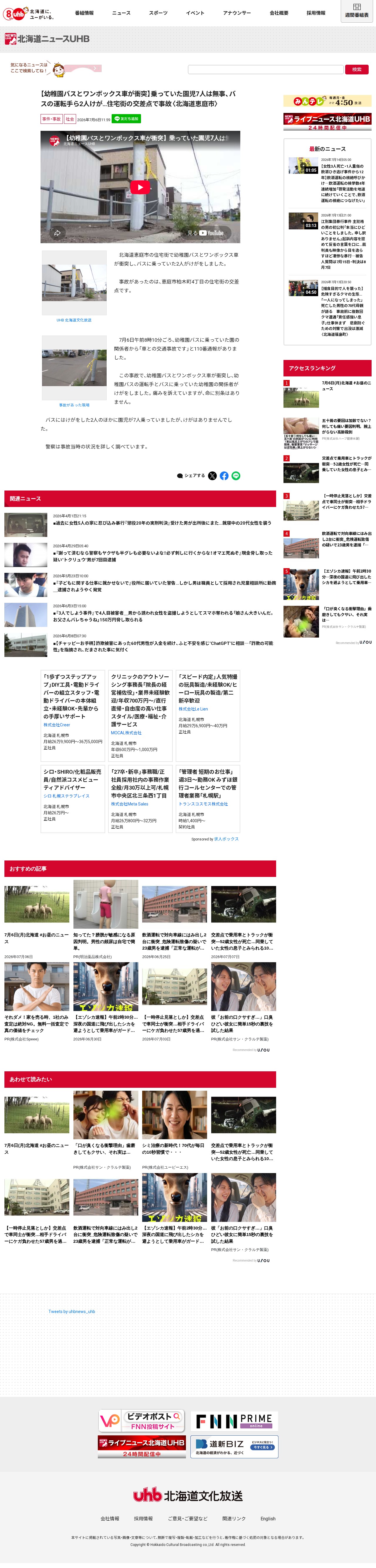
Task: Open the 週間番組表 schedule button
Action: tap(357, 11)
